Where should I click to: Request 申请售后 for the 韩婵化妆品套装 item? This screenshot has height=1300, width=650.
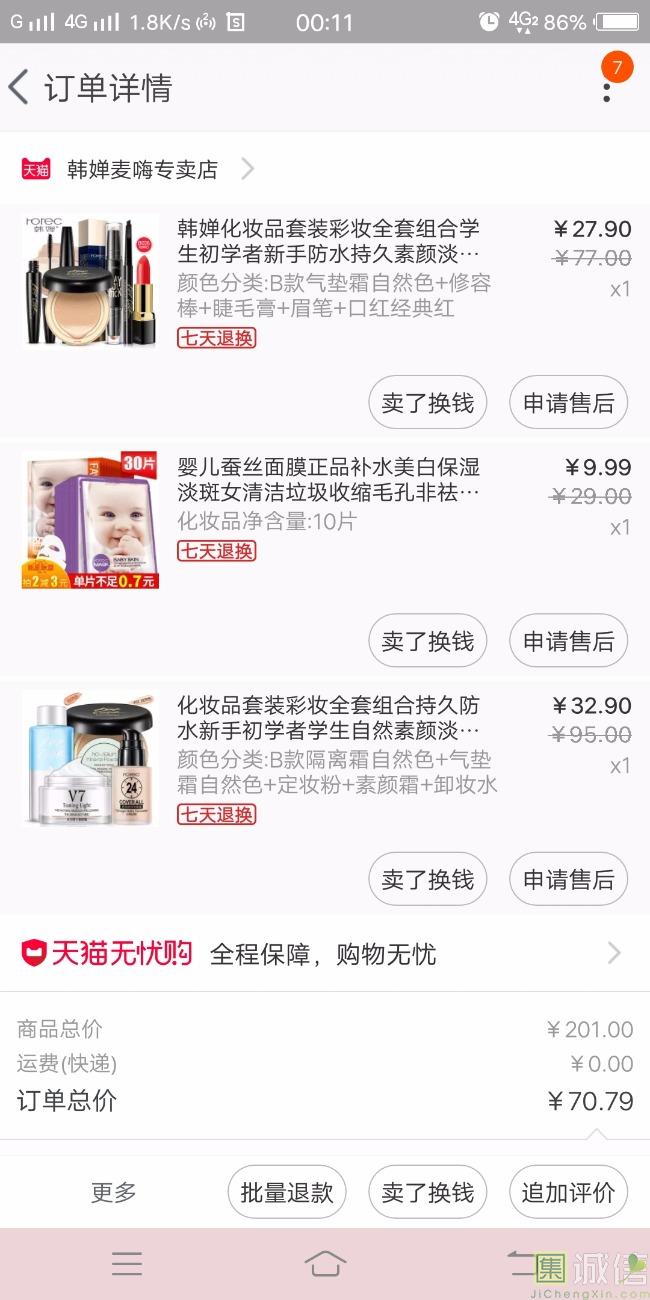point(568,403)
